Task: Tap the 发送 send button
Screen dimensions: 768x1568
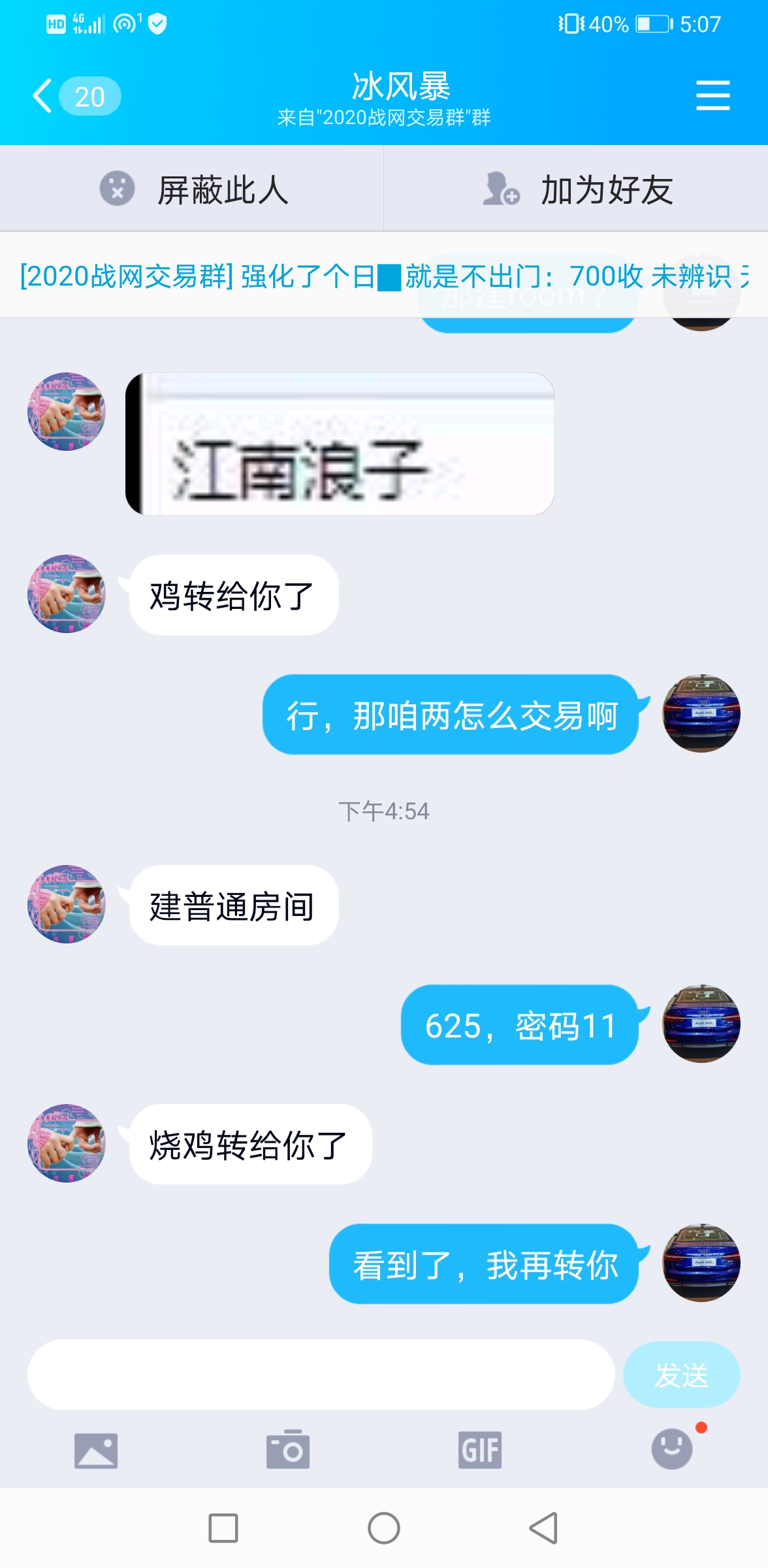Action: [681, 1375]
